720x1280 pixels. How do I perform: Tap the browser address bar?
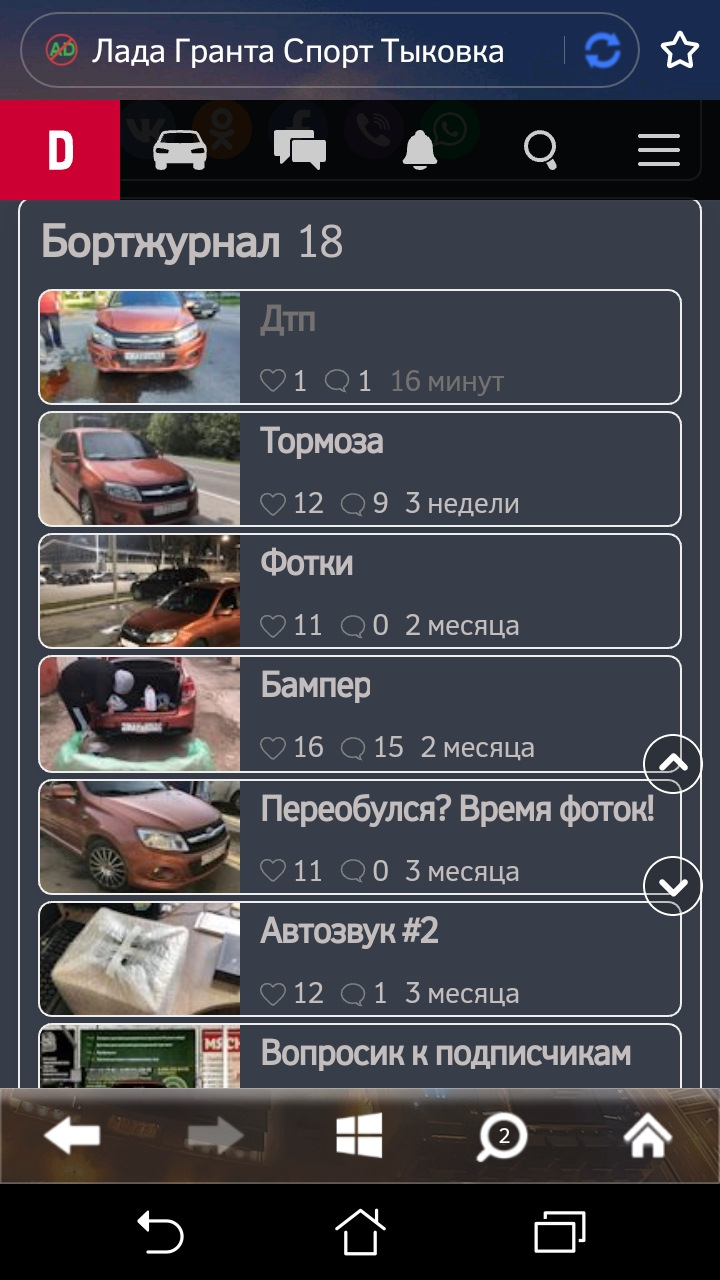pyautogui.click(x=300, y=50)
